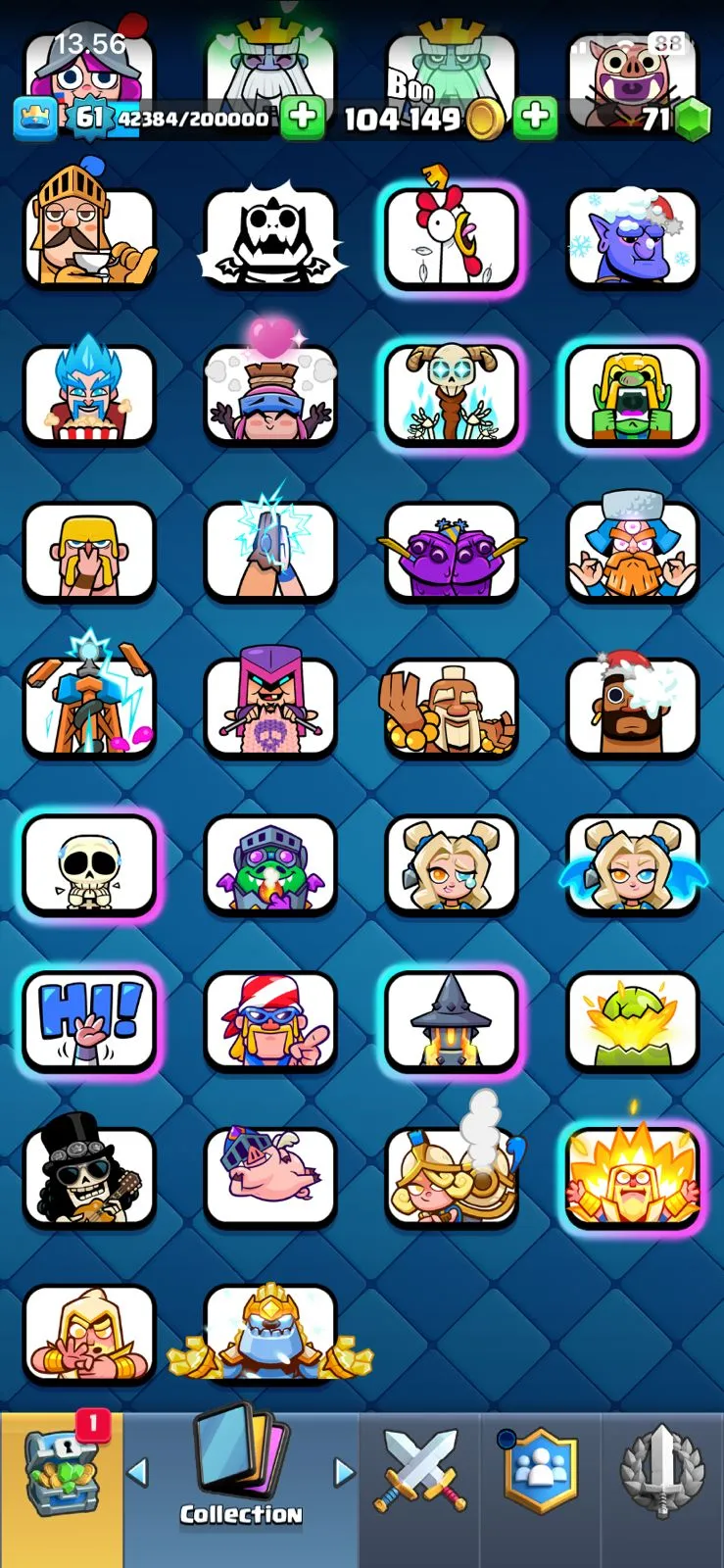Add more gold with the plus button

click(534, 117)
